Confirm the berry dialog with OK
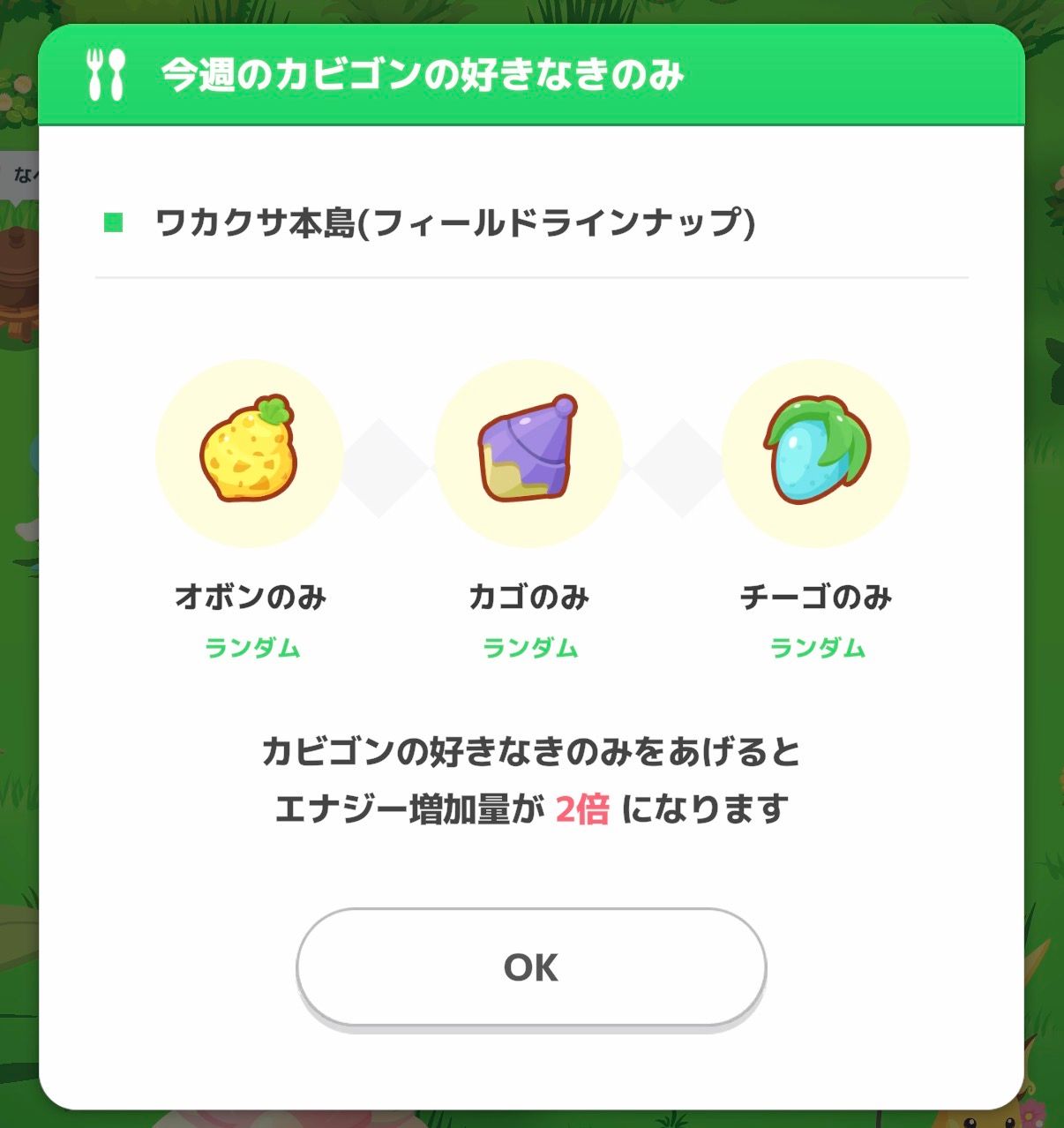Screen dimensions: 1064x1128 tap(531, 967)
